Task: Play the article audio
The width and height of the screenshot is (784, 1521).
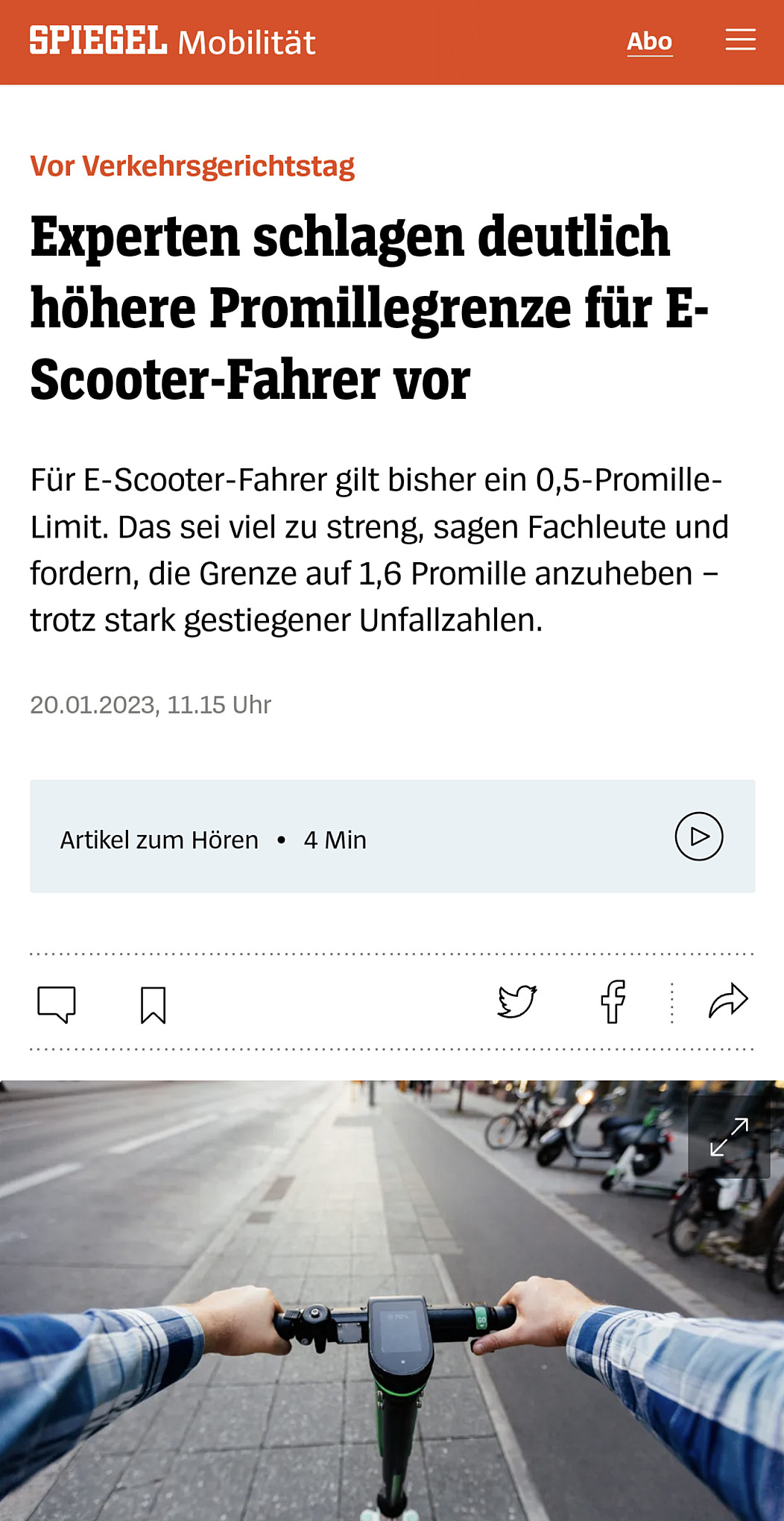Action: coord(698,837)
